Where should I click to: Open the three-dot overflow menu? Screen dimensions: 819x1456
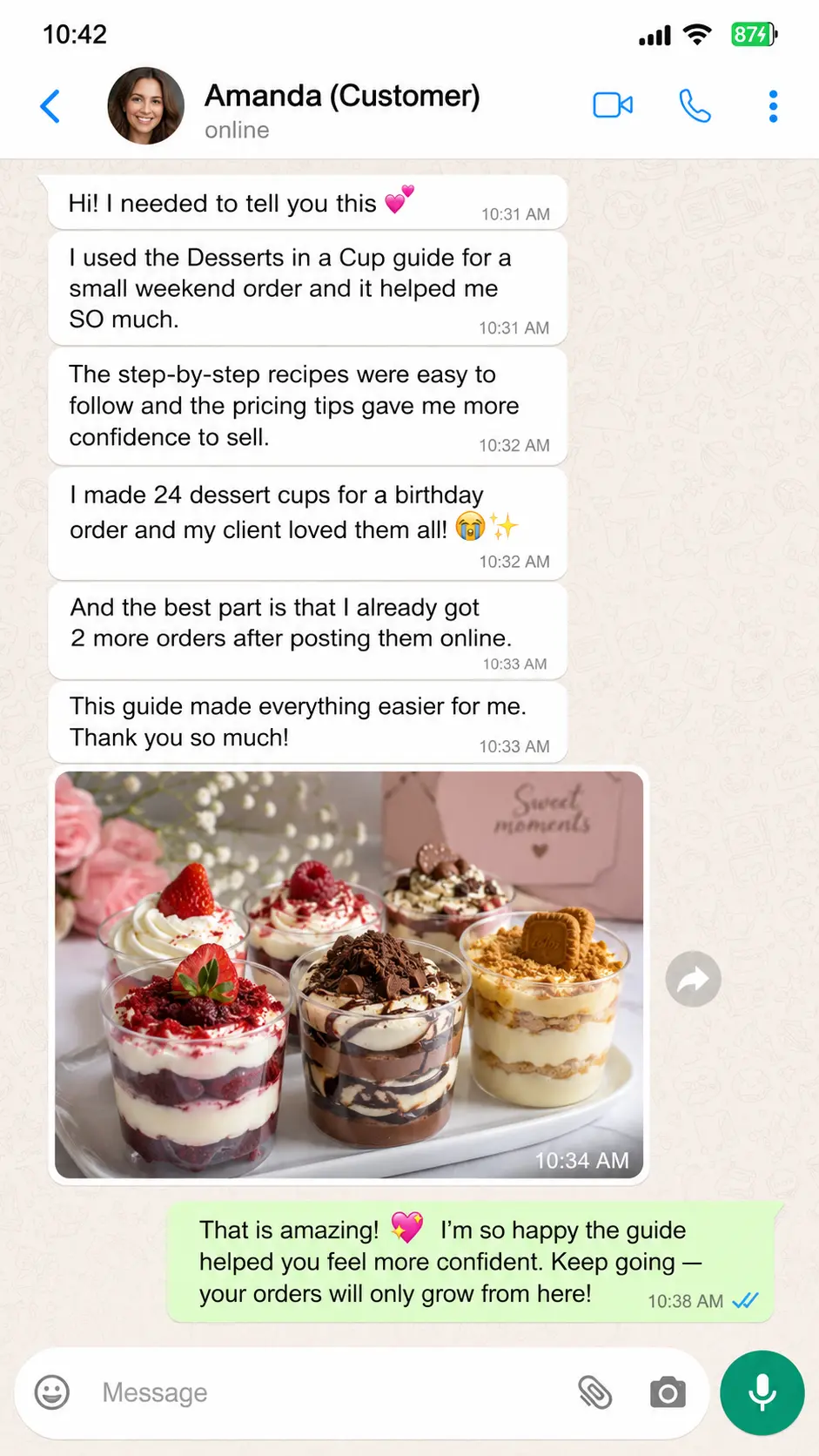pos(773,106)
